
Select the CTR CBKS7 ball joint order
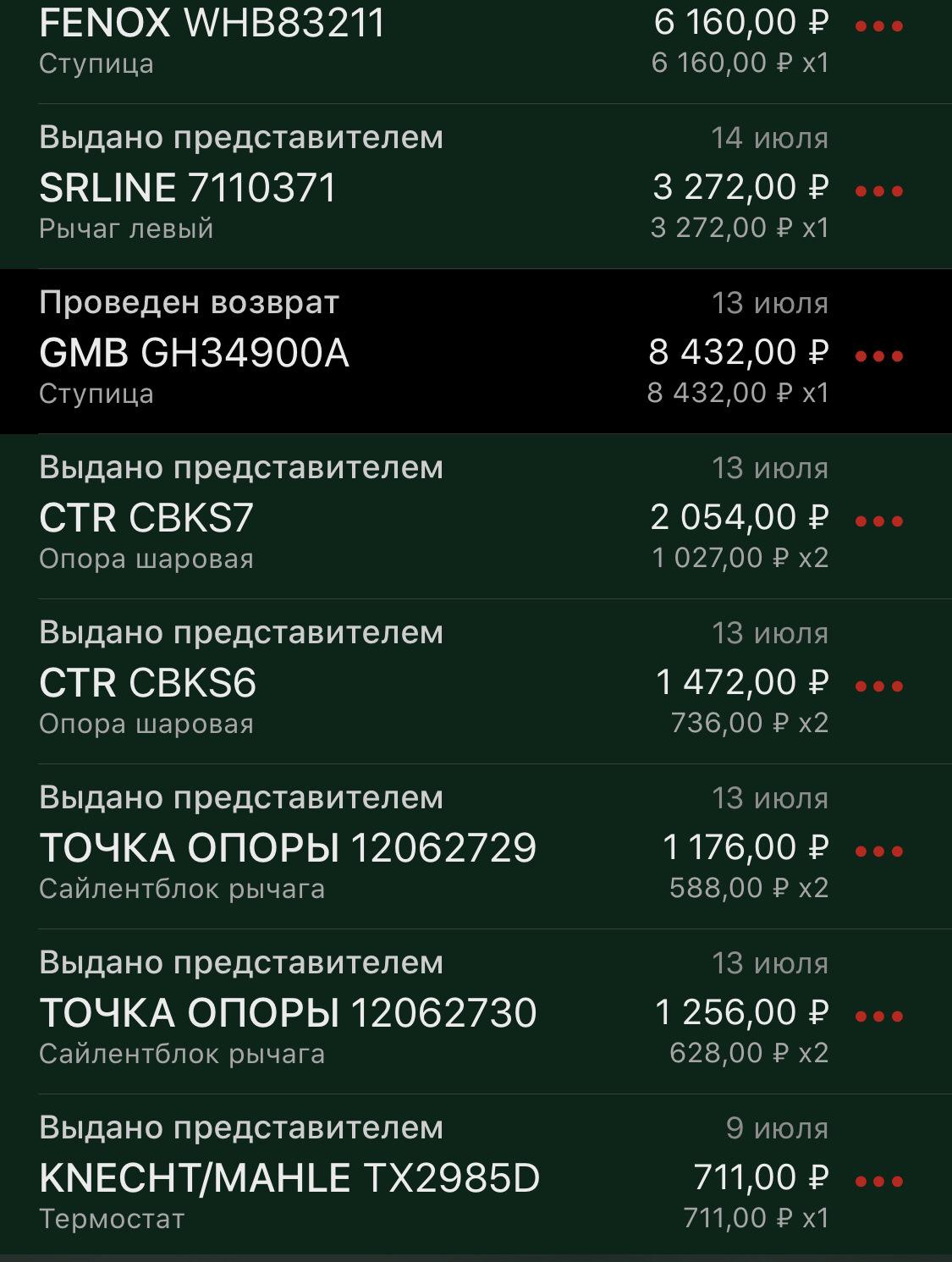(x=338, y=517)
